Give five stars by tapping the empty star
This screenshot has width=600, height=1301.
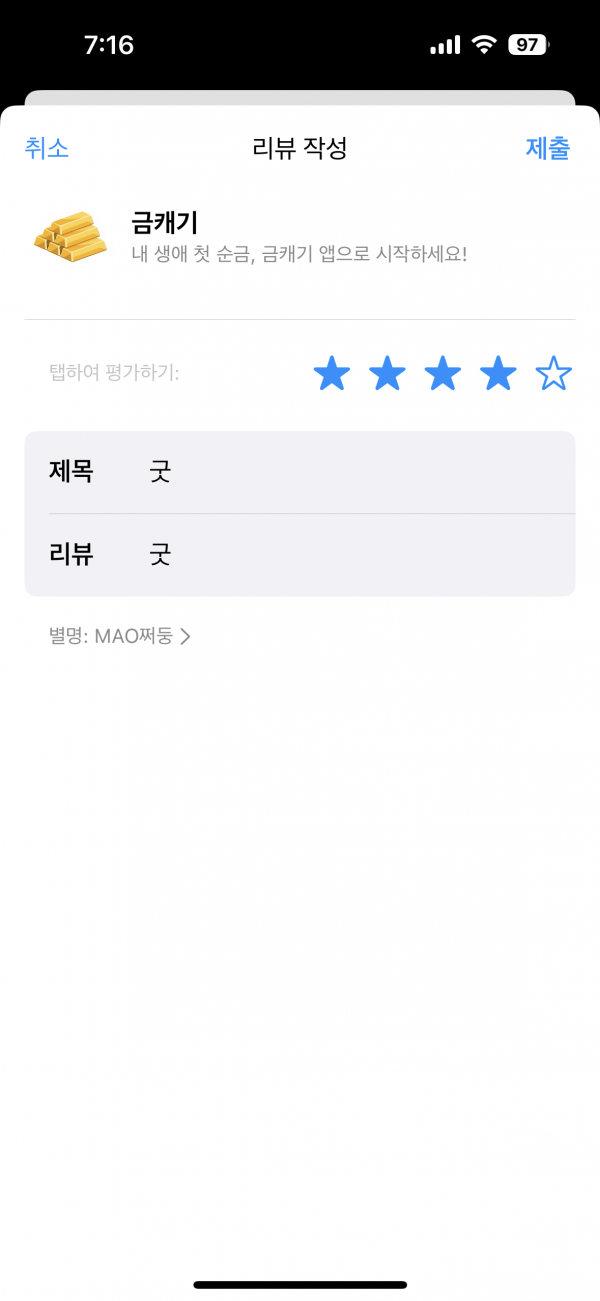(x=553, y=374)
